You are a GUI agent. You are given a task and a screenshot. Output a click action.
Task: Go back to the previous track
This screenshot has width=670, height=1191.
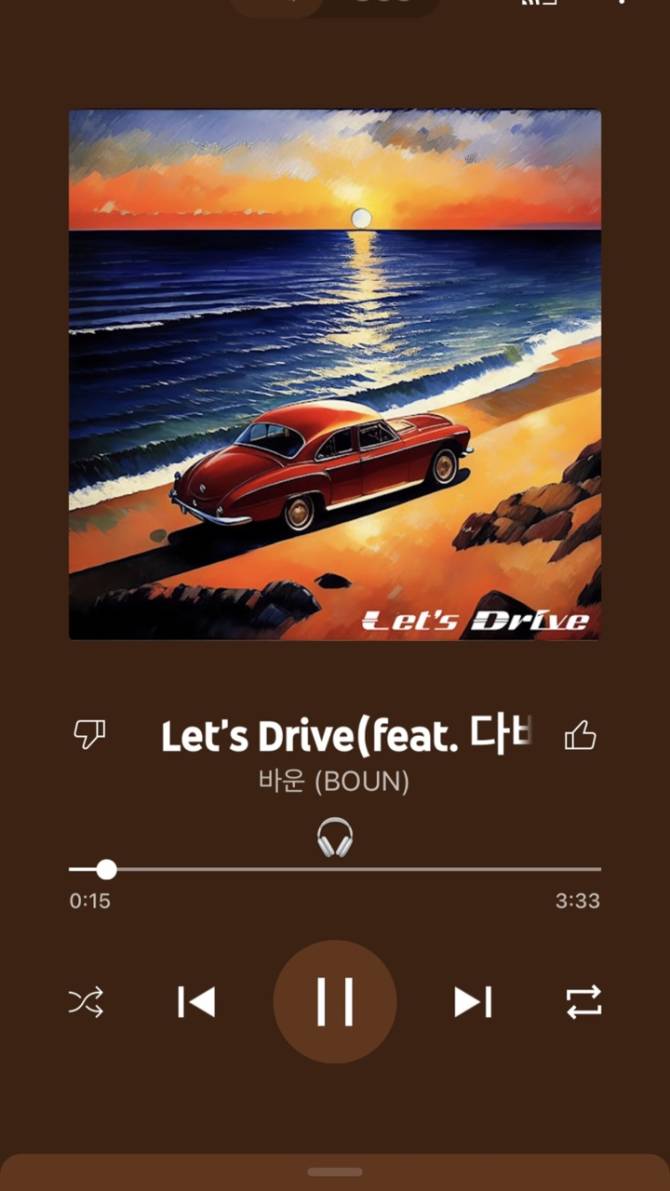click(196, 1001)
